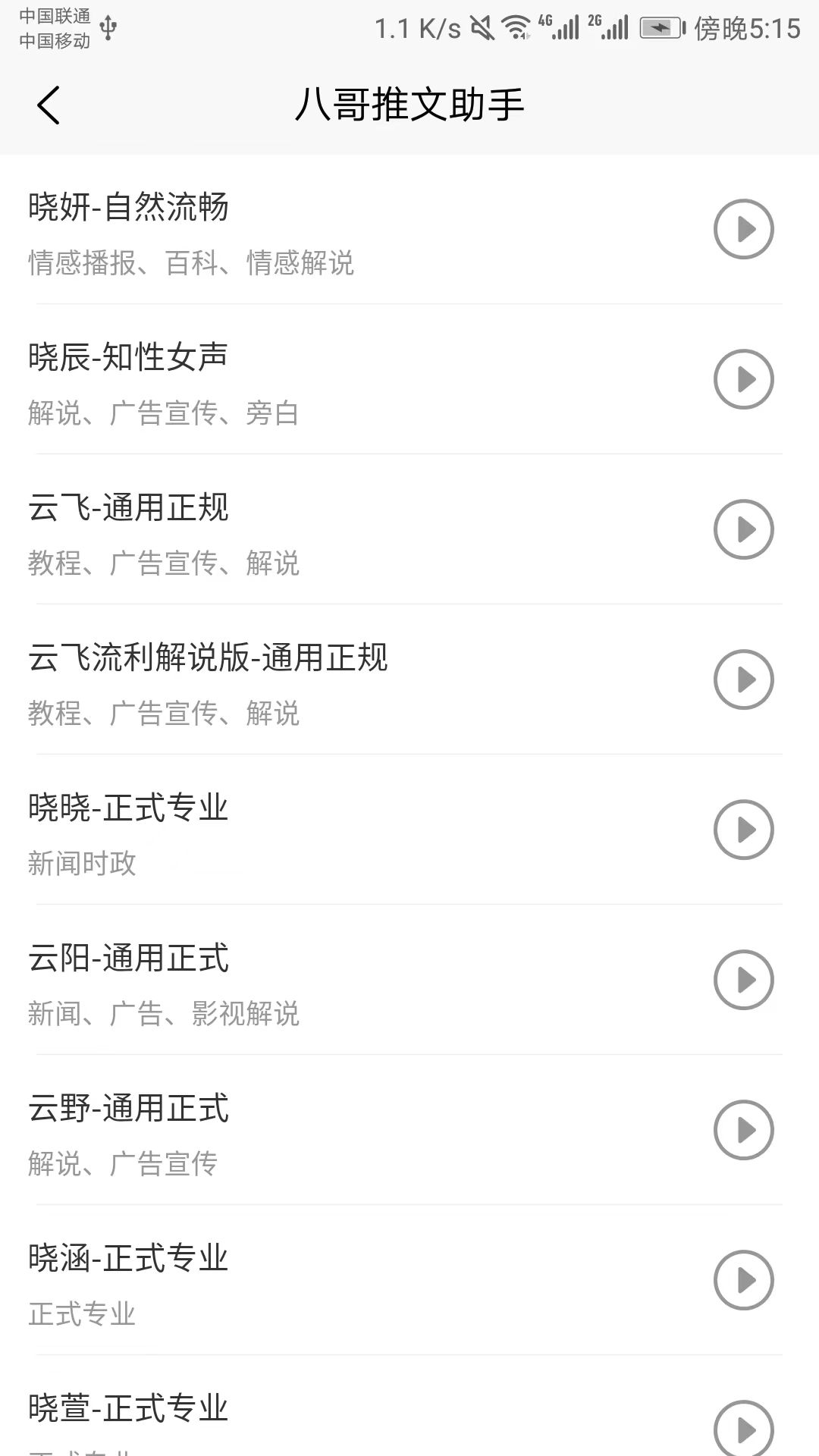
Task: Play the 云野-通用正式 voice sample
Action: click(744, 1129)
